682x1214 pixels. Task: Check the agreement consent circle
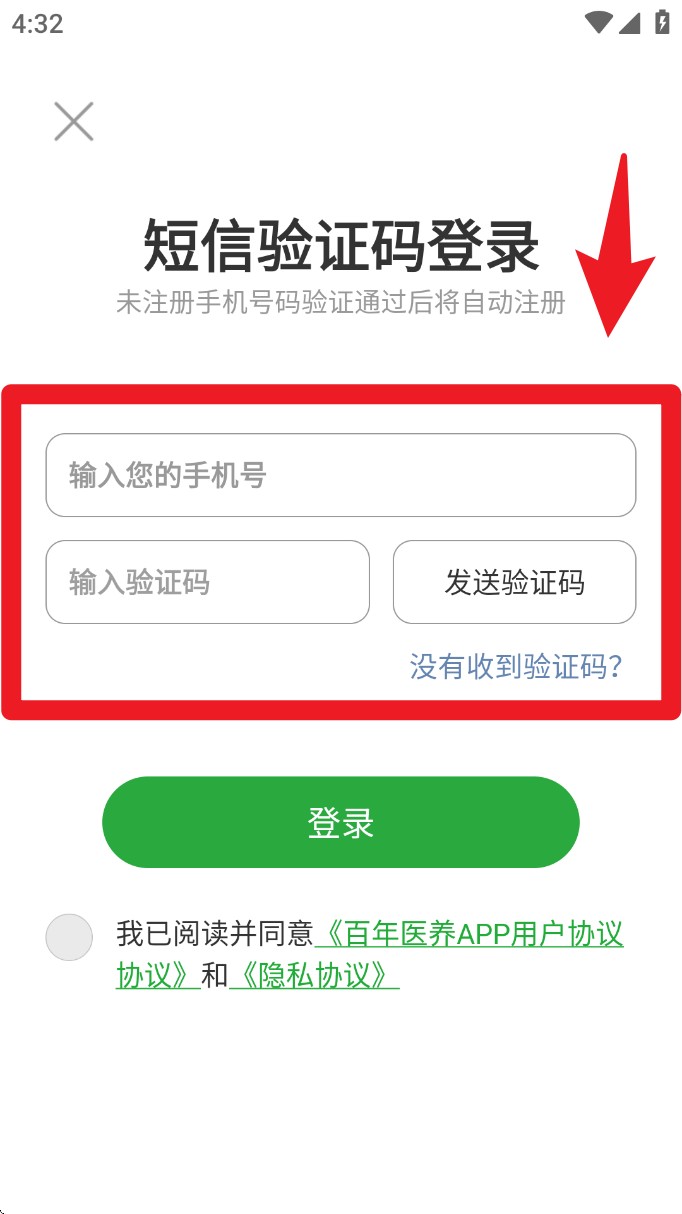point(70,937)
